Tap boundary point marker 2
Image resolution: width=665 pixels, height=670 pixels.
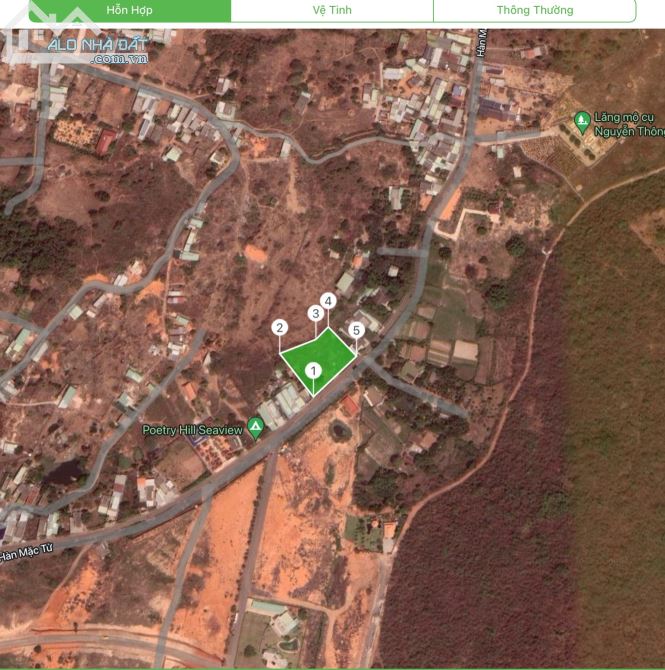[280, 327]
